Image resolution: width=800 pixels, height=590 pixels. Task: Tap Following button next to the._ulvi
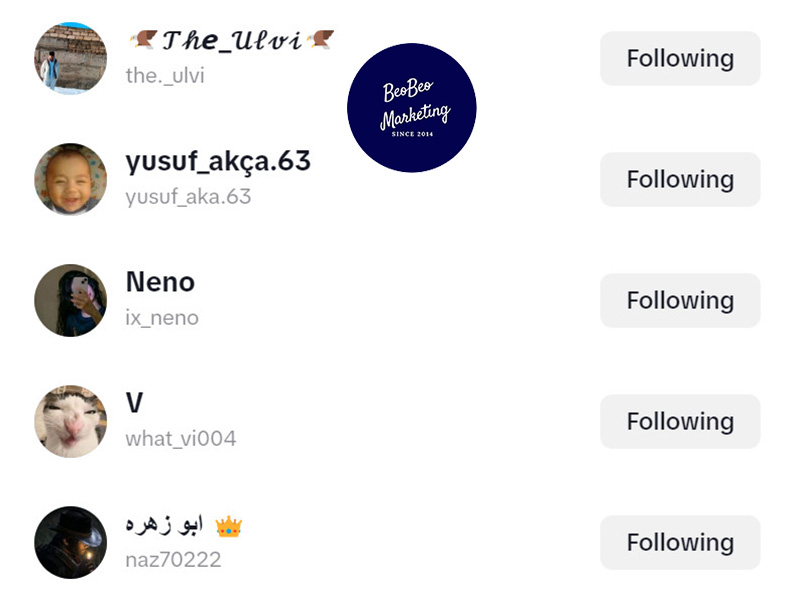pos(680,58)
